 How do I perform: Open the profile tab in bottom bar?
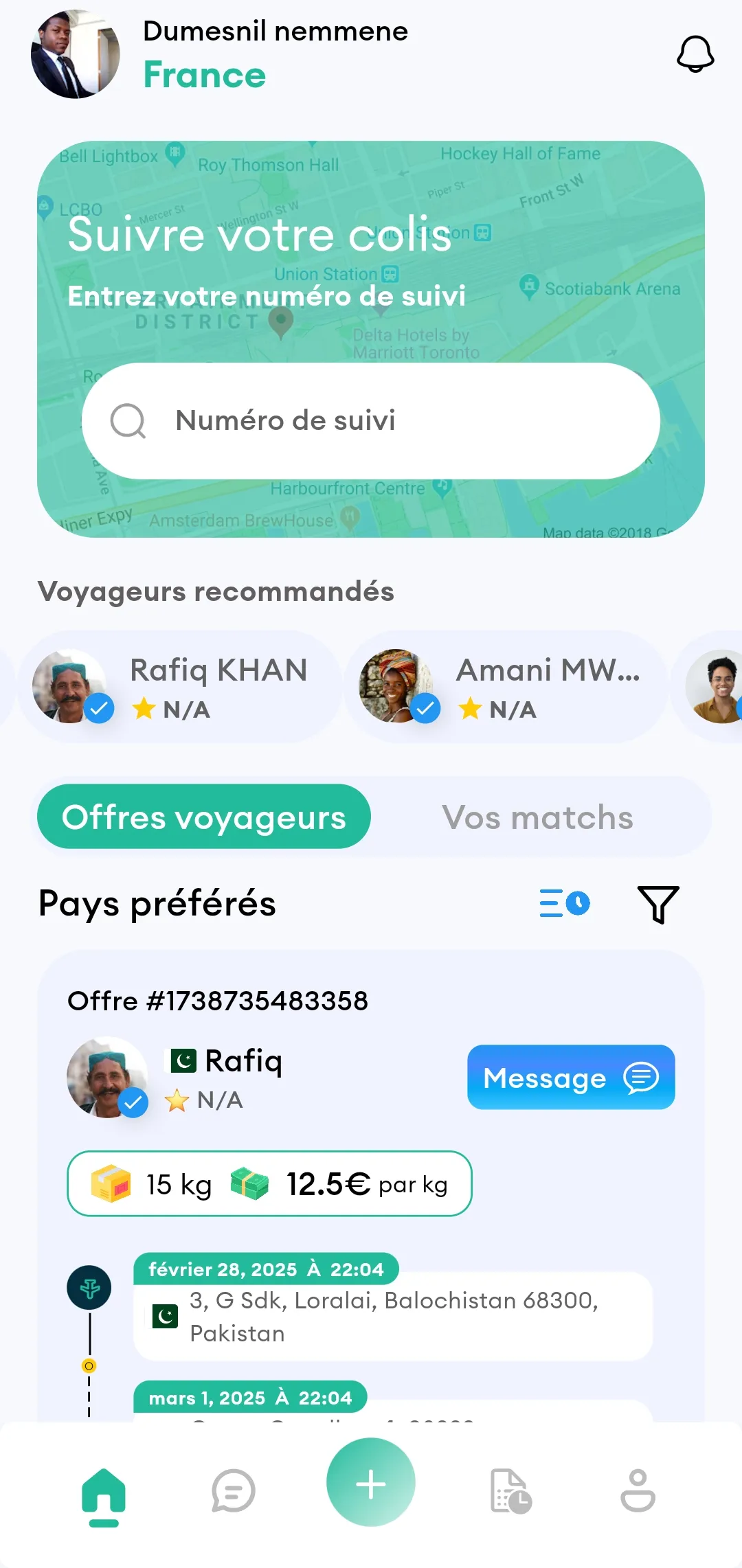click(x=638, y=1490)
